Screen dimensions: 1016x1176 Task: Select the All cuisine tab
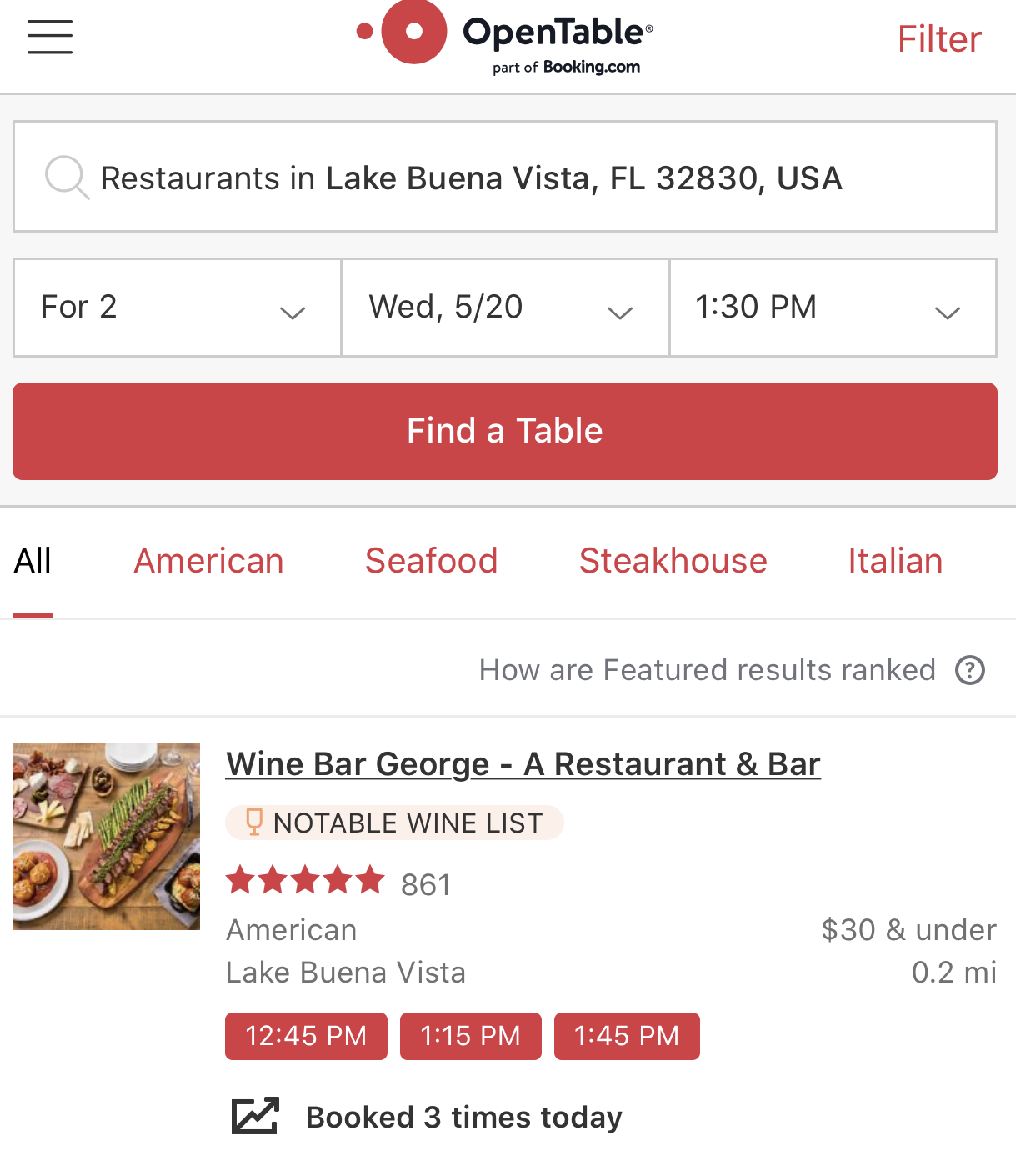[33, 561]
